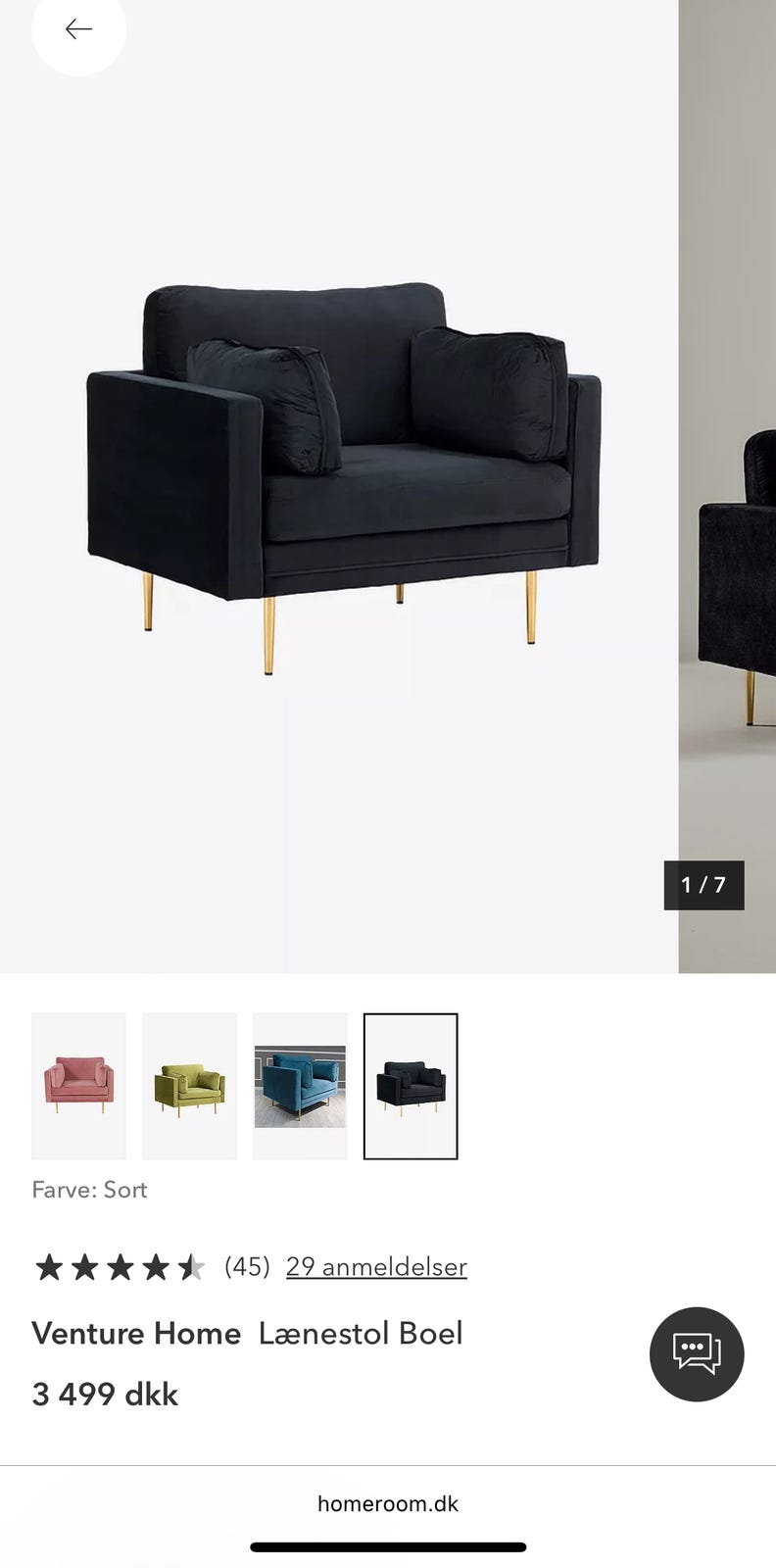
Task: Tap the 3 499 dkk price text
Action: 105,1394
